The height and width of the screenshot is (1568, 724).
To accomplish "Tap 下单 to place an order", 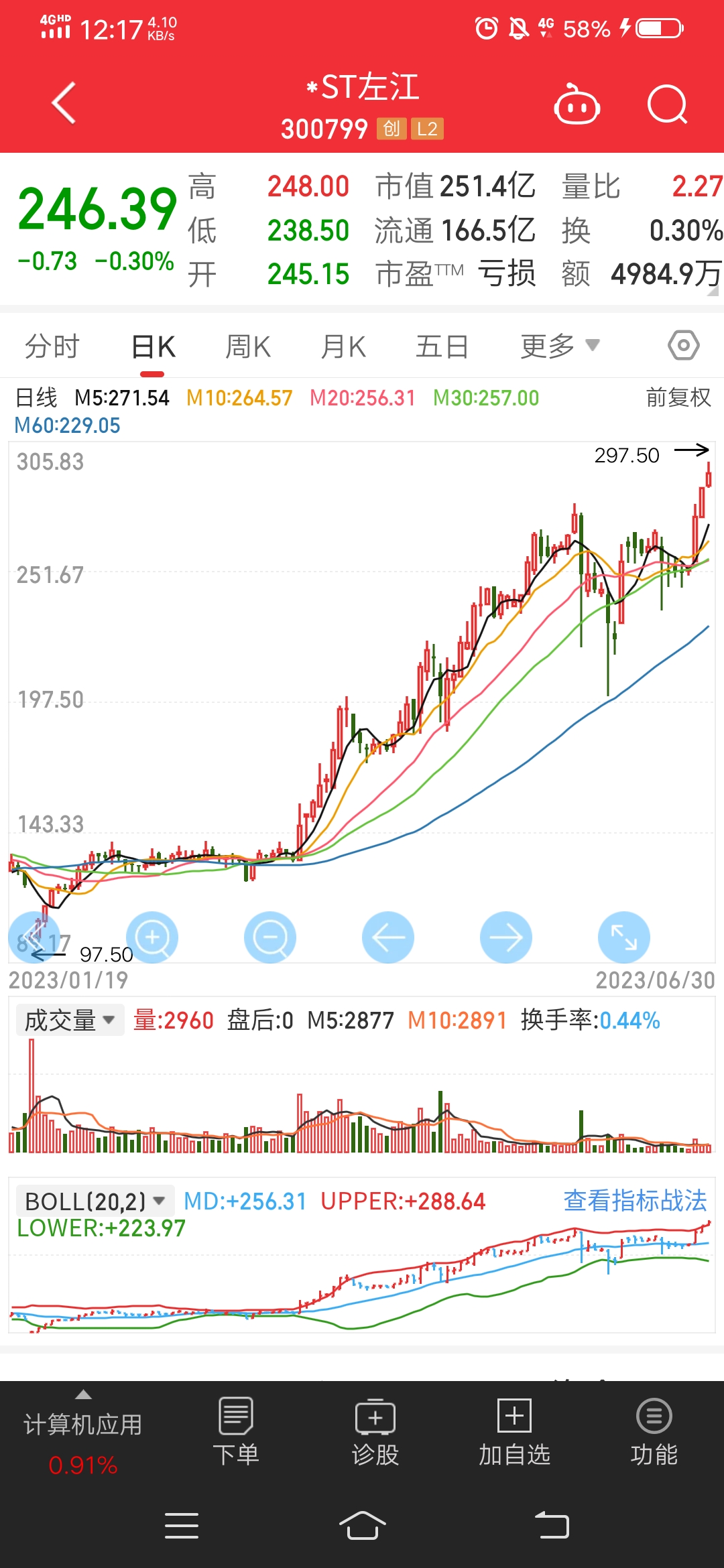I will tap(236, 1431).
